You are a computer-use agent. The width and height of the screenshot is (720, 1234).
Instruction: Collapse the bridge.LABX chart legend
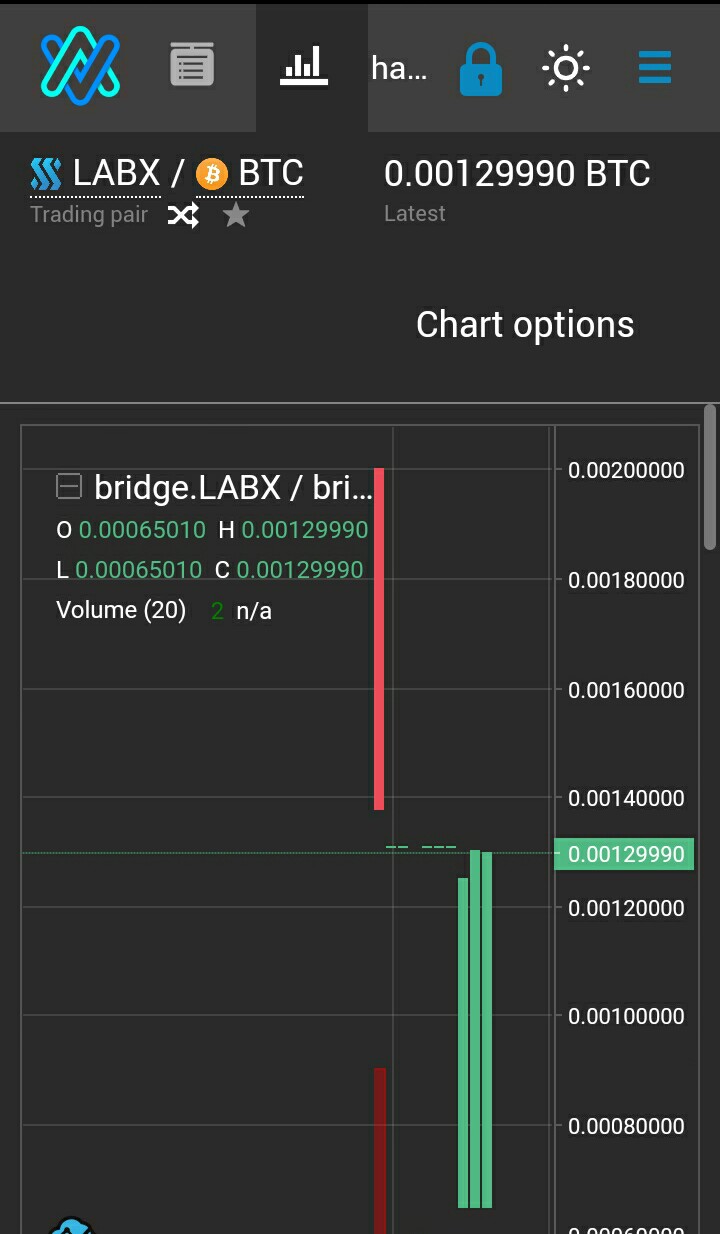click(x=69, y=487)
